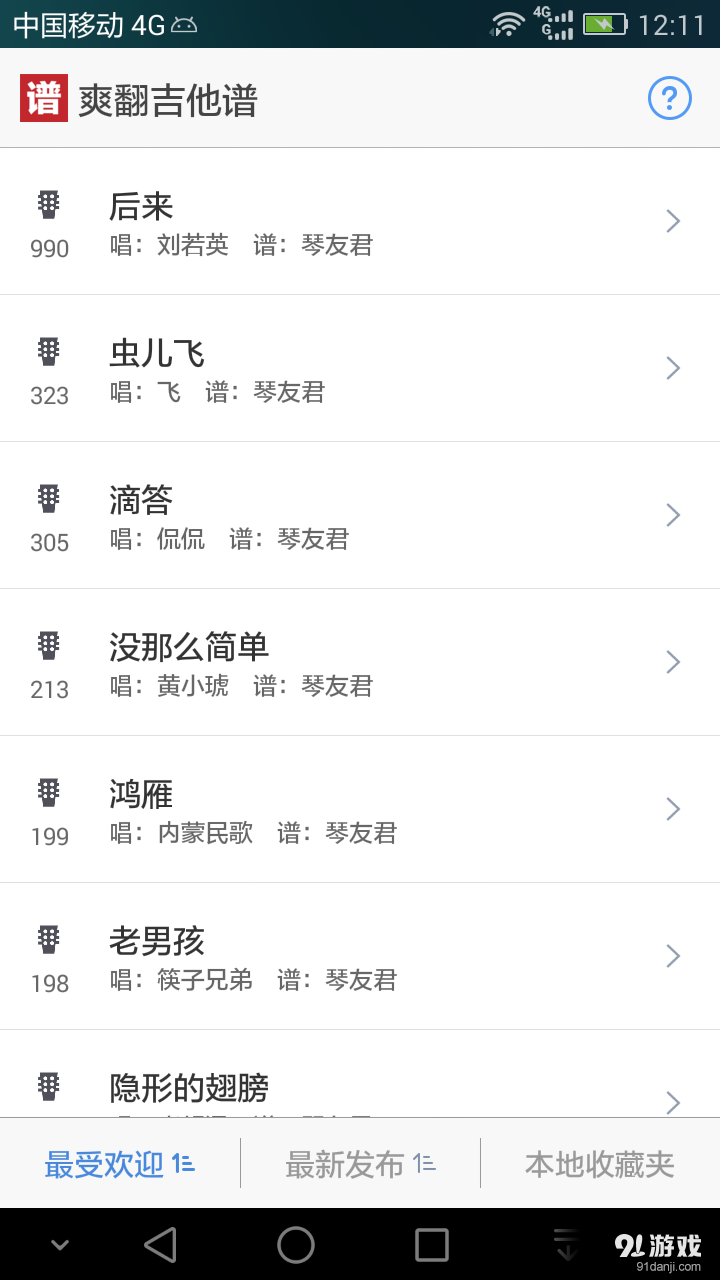The height and width of the screenshot is (1280, 720).
Task: Click the guitar icon beside 虫儿飞
Action: pyautogui.click(x=48, y=352)
